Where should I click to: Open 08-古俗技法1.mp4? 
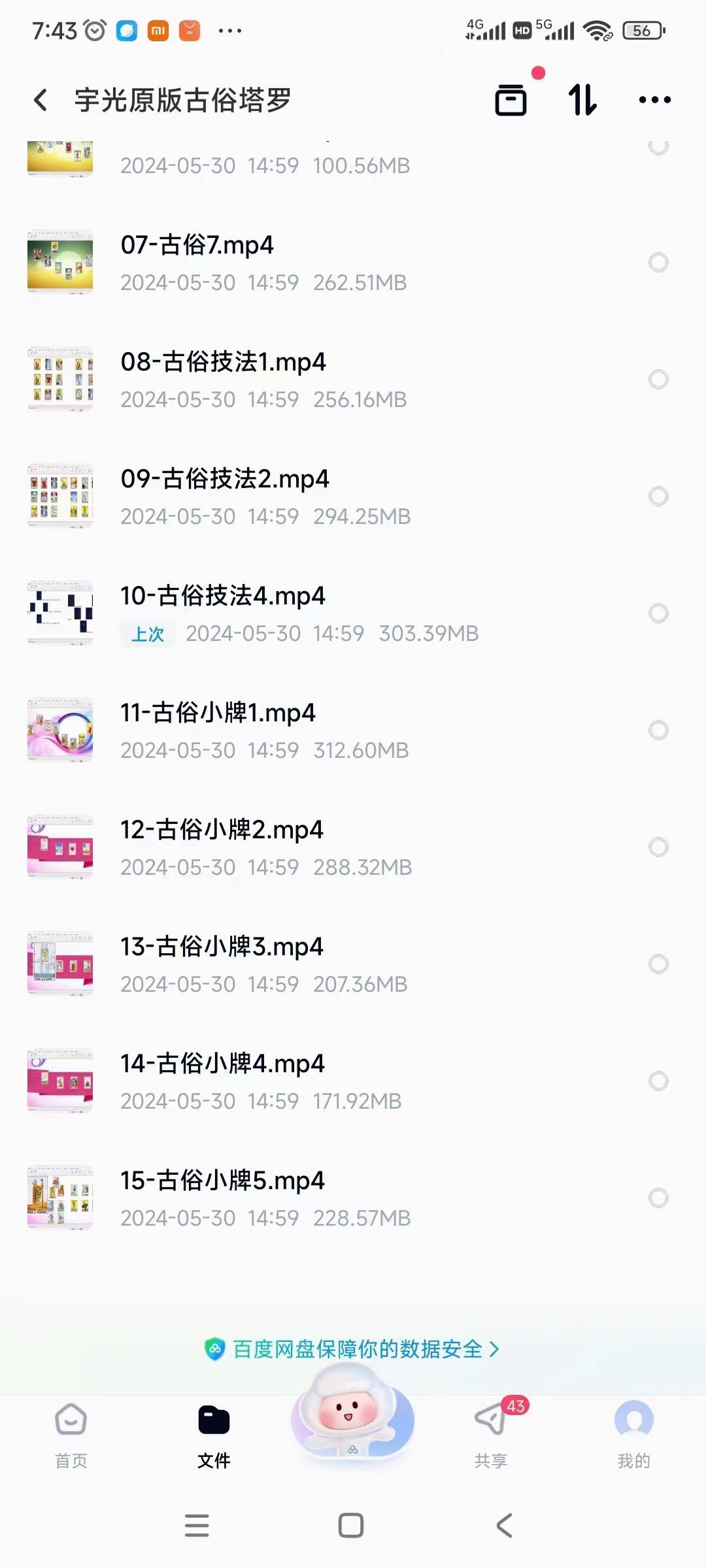pyautogui.click(x=223, y=363)
